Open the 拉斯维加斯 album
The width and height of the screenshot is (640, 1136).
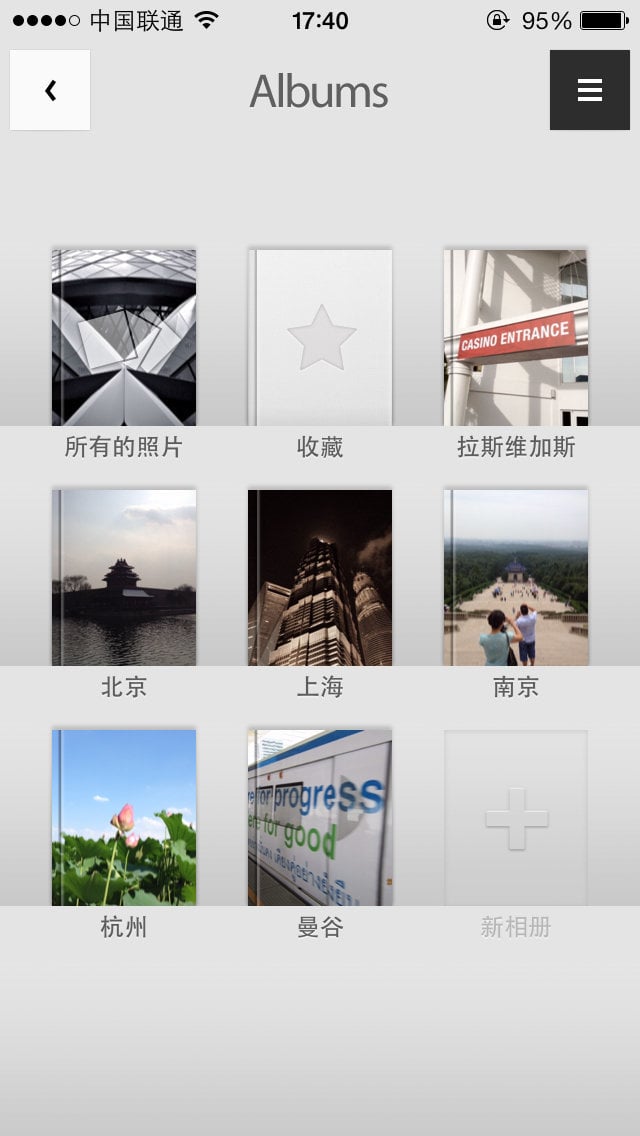pos(516,338)
